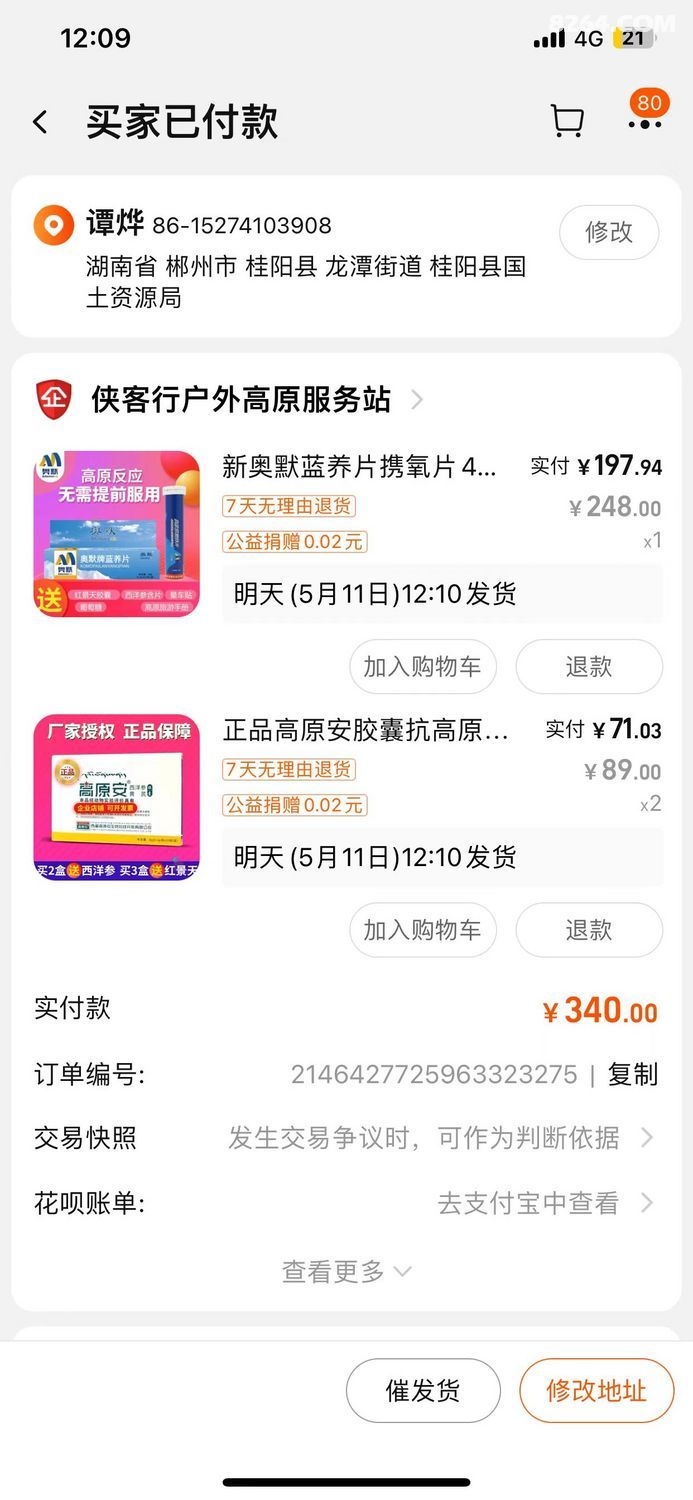Open the 侠客行户外高原服务站 shop page
Screen dimensions: 693x1500
[241, 400]
